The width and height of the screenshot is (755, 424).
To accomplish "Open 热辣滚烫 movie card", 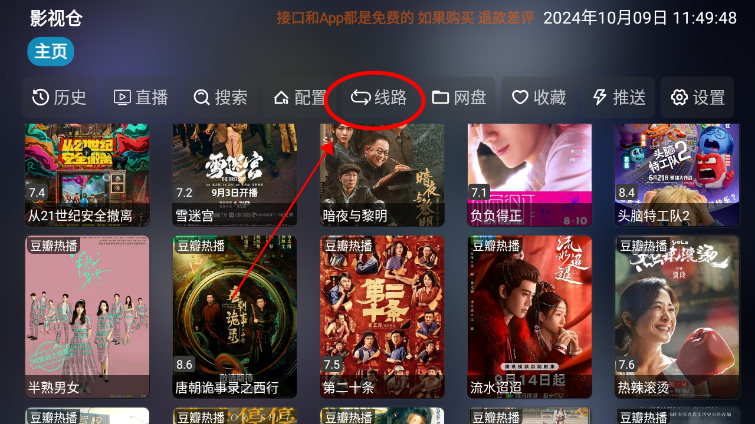I will click(676, 315).
